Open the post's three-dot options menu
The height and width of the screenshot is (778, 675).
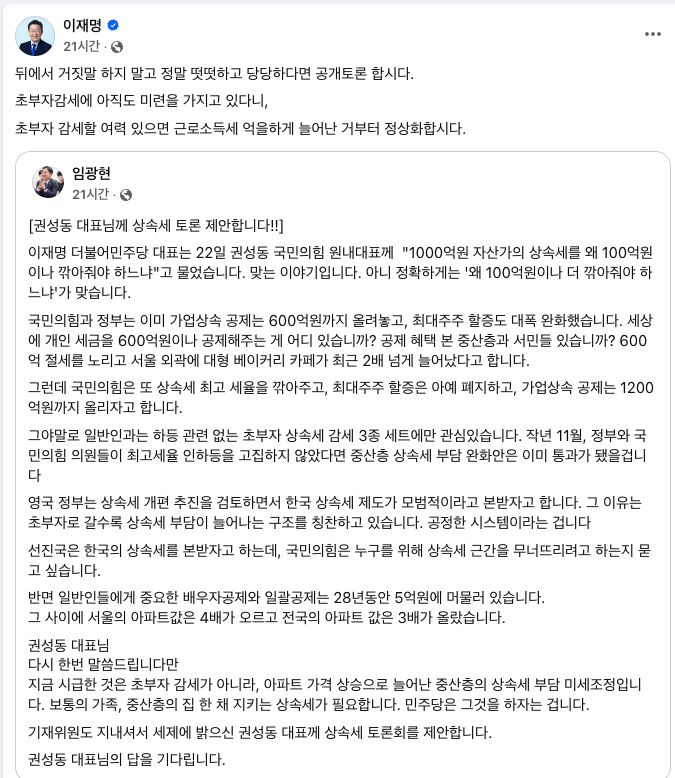[x=652, y=34]
